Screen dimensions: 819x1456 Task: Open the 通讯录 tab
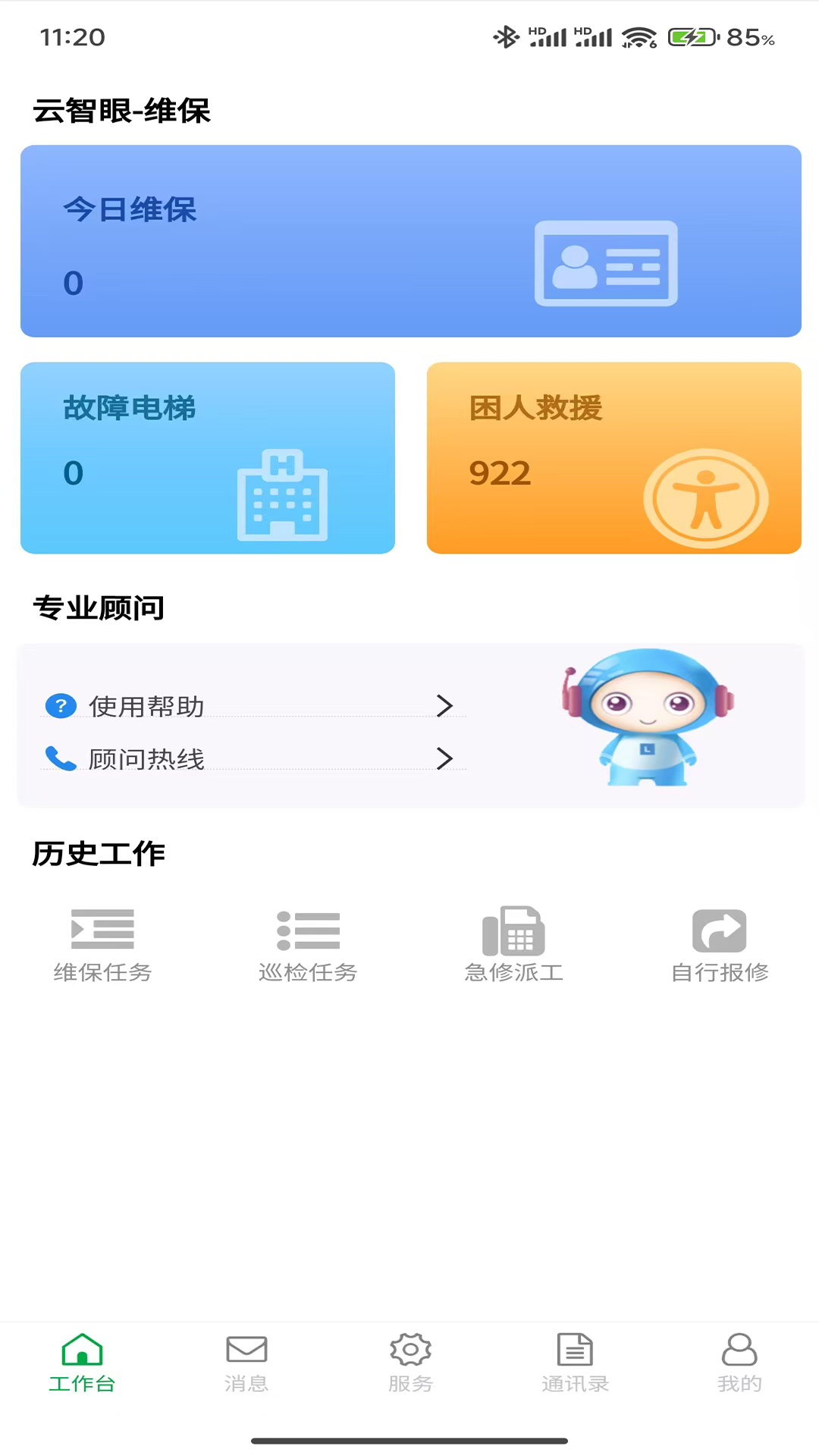click(x=575, y=1363)
